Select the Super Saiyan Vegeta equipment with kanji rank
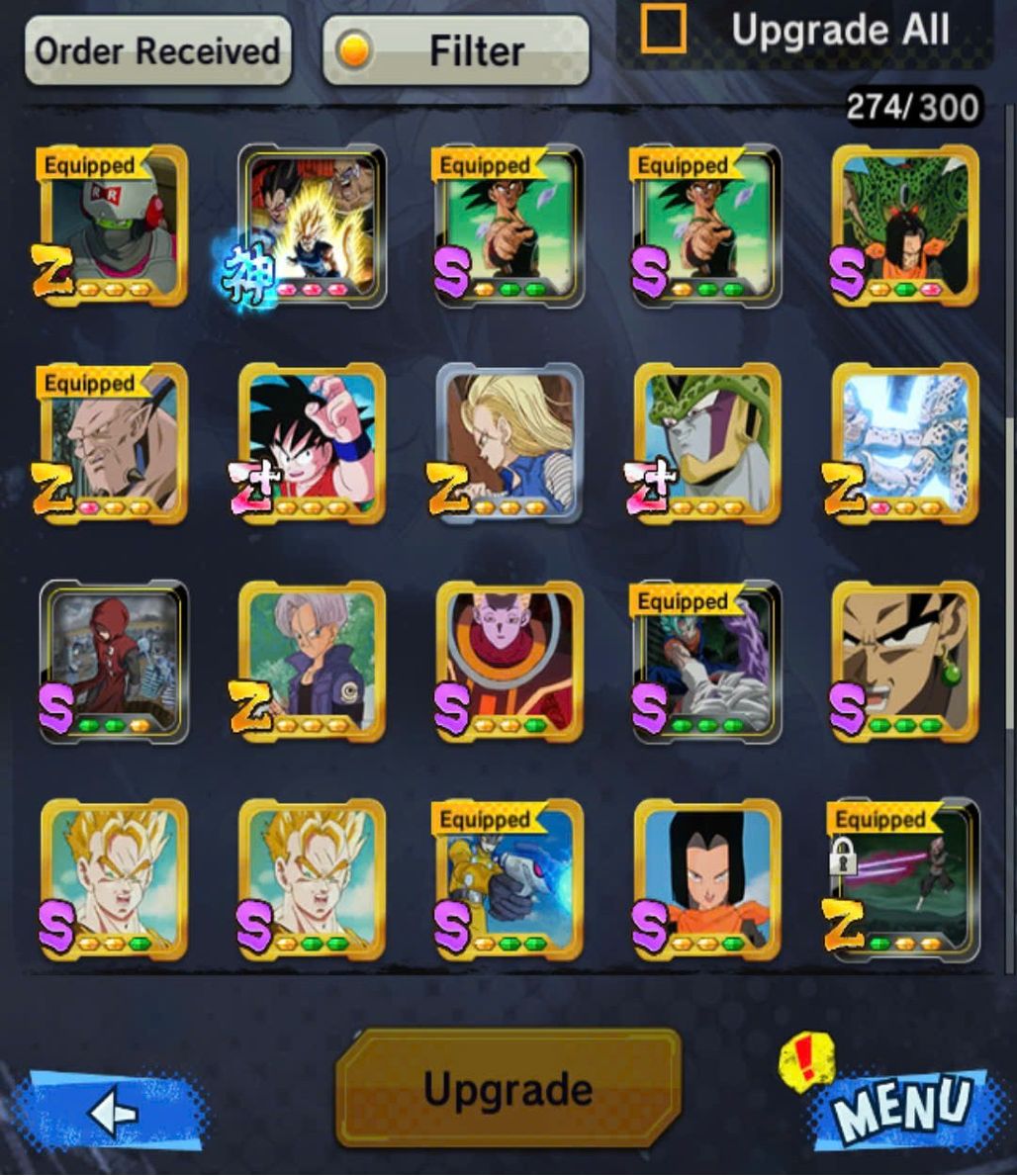 coord(312,226)
